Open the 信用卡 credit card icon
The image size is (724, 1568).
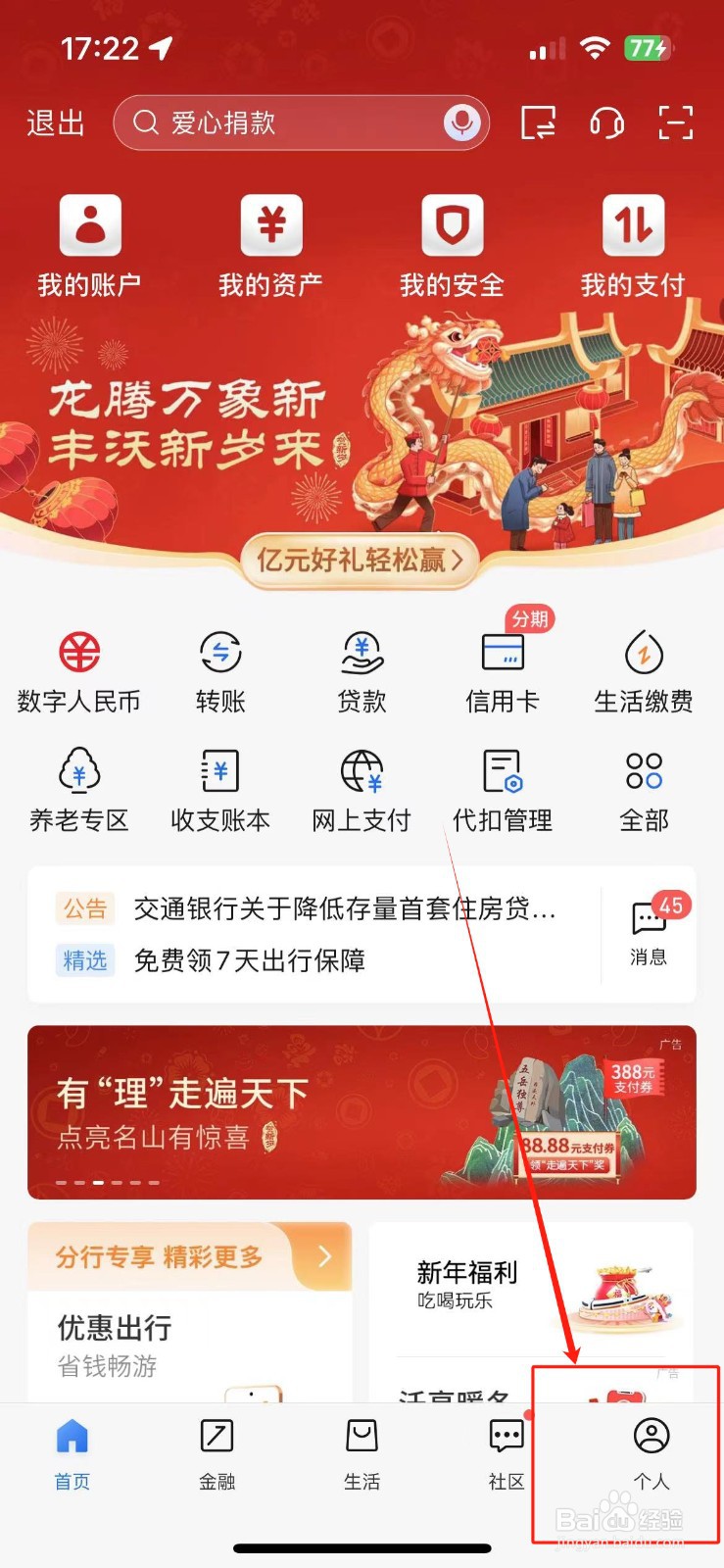point(502,652)
